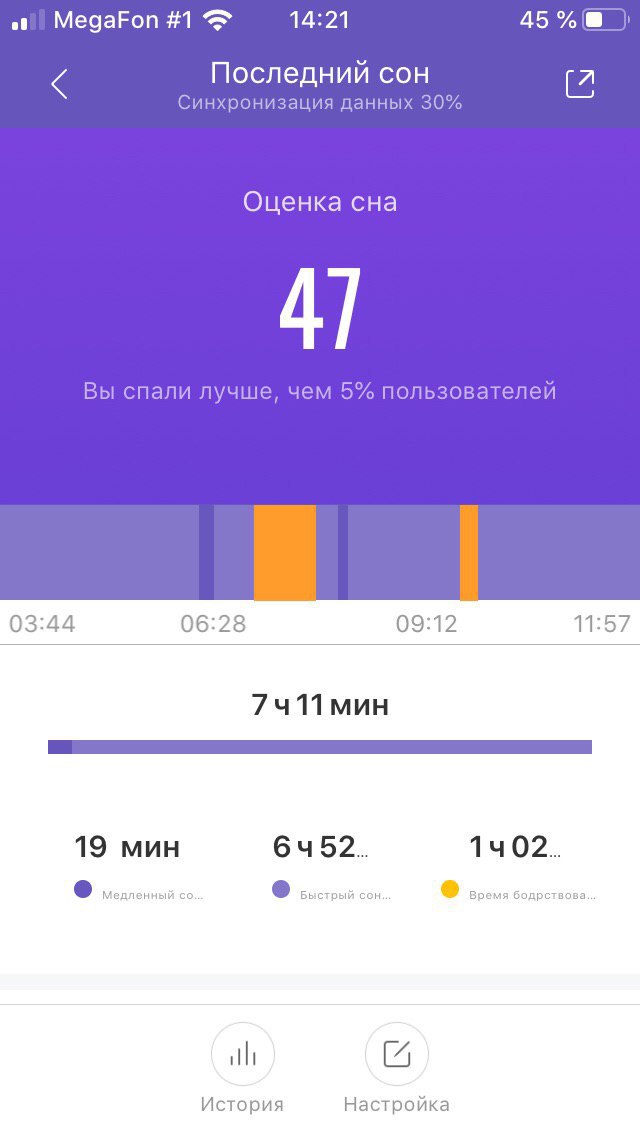The width and height of the screenshot is (640, 1136).
Task: Share the sleep report
Action: [580, 84]
